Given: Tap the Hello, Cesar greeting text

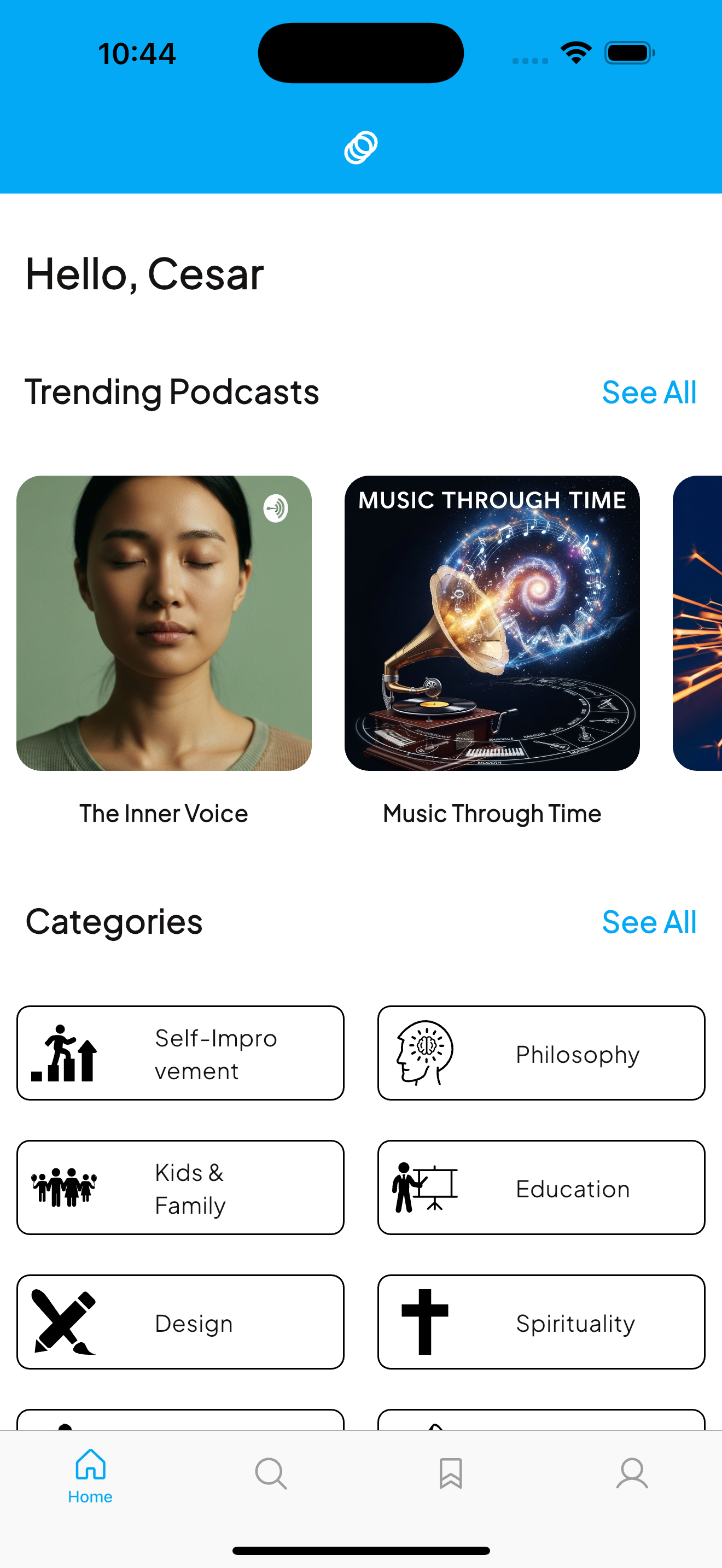Looking at the screenshot, I should 144,273.
